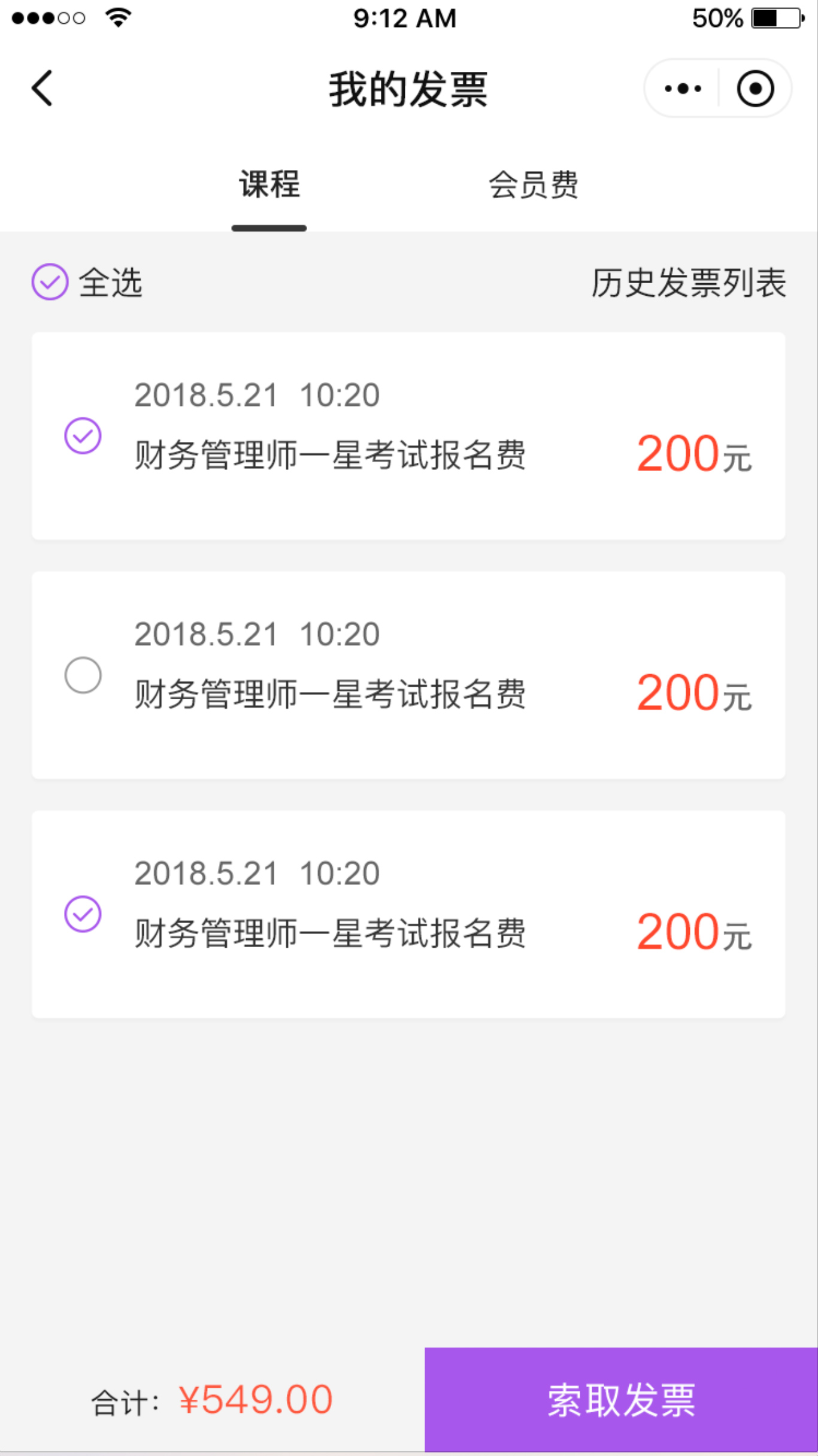Open 历史发票列表
Screen dimensions: 818x1456
coord(689,282)
